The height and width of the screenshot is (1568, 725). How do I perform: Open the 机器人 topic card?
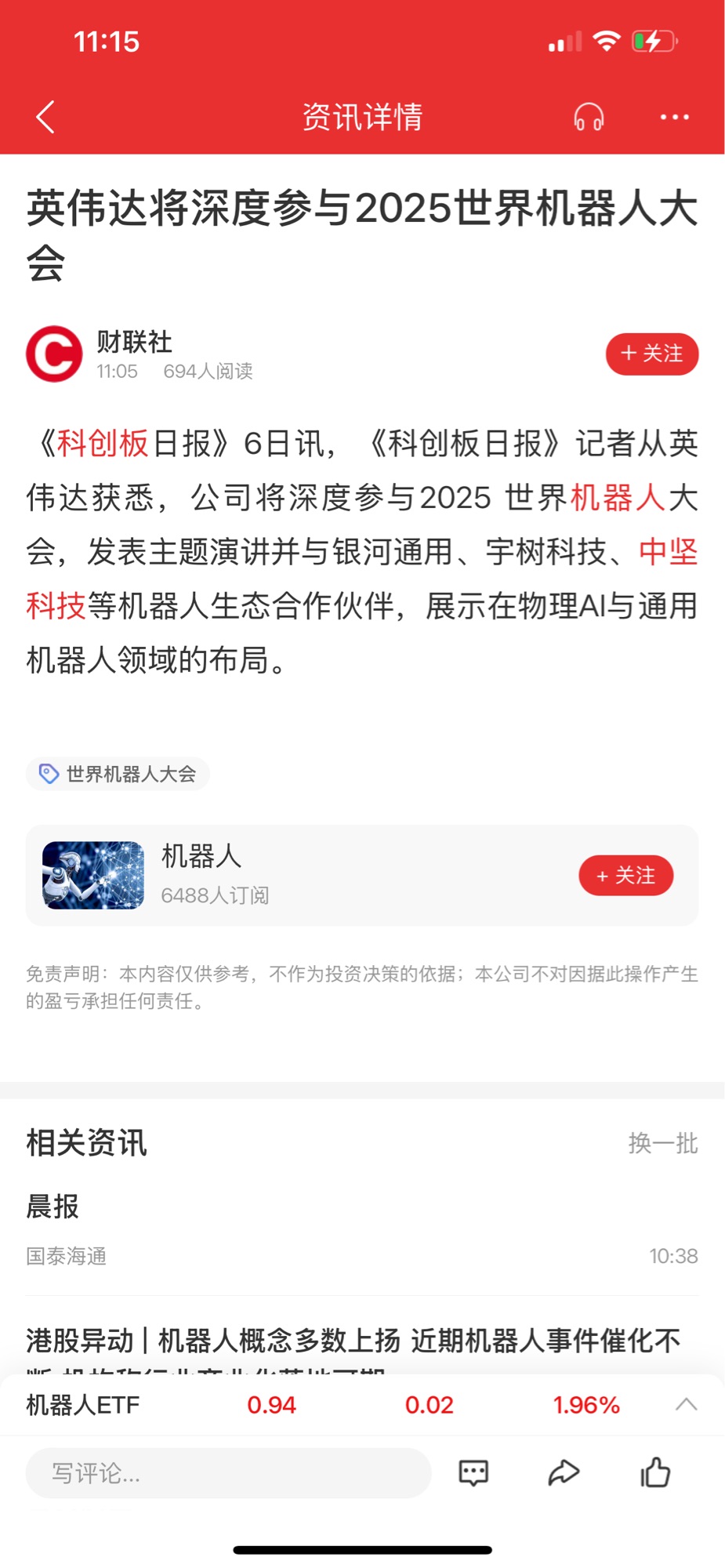[314, 875]
